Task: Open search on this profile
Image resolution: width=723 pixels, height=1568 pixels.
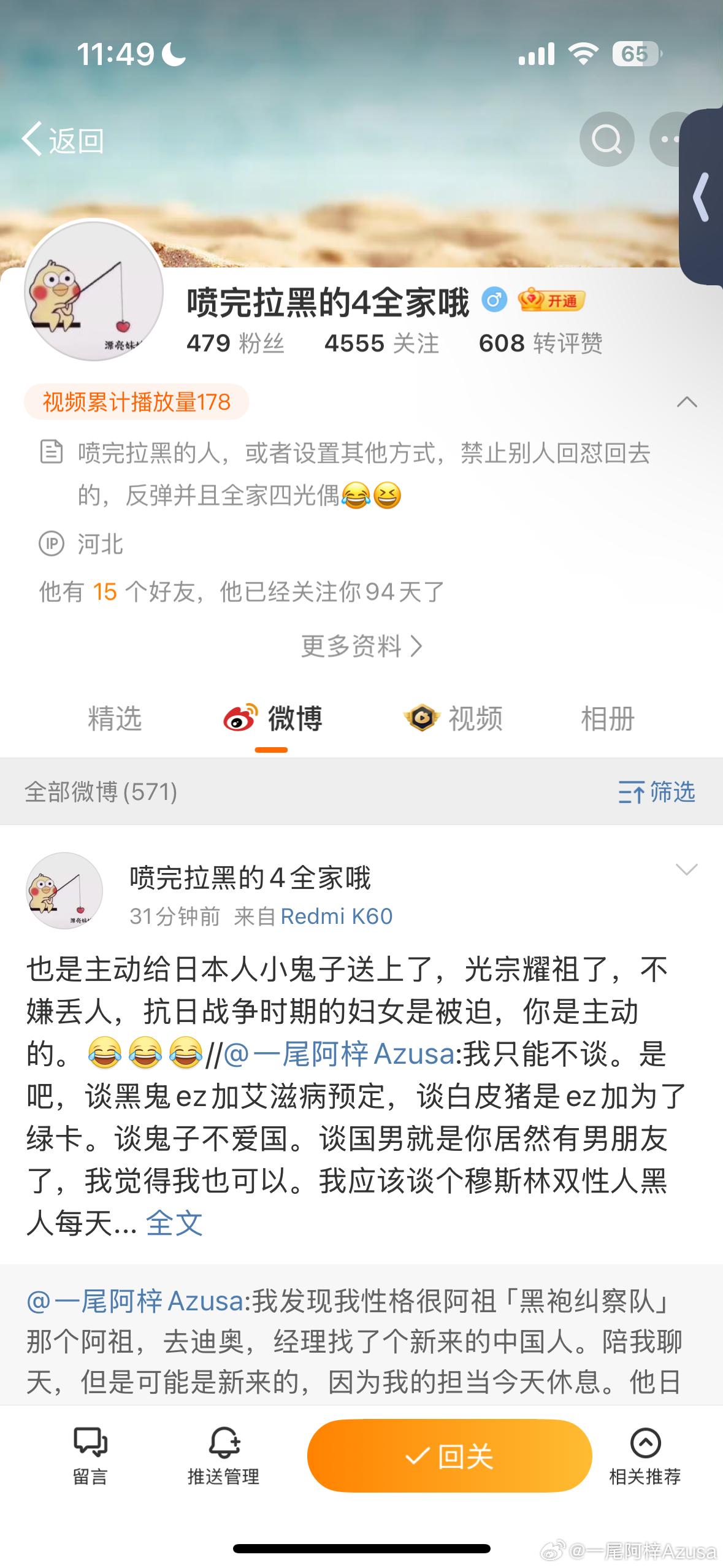Action: 606,140
